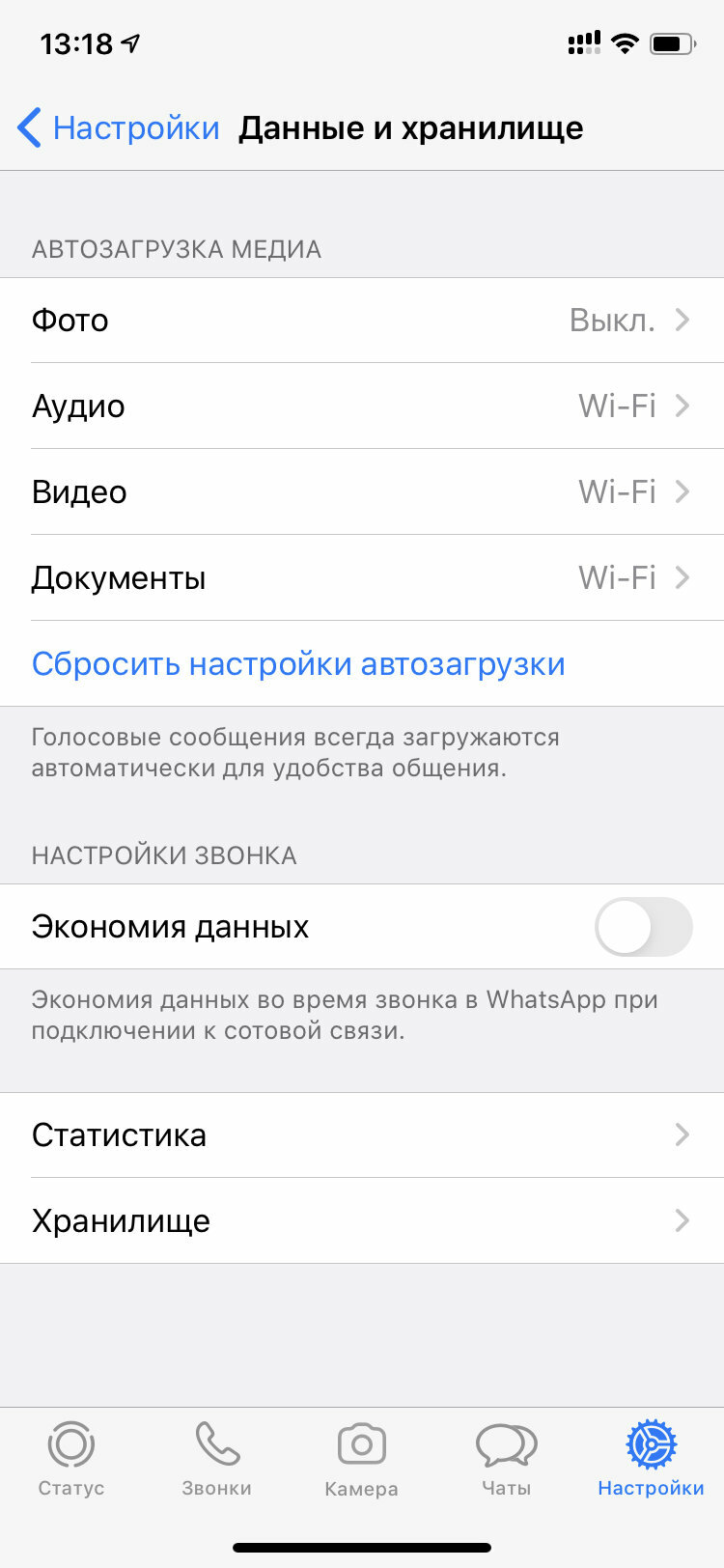Open the Камера tab

point(362,1459)
